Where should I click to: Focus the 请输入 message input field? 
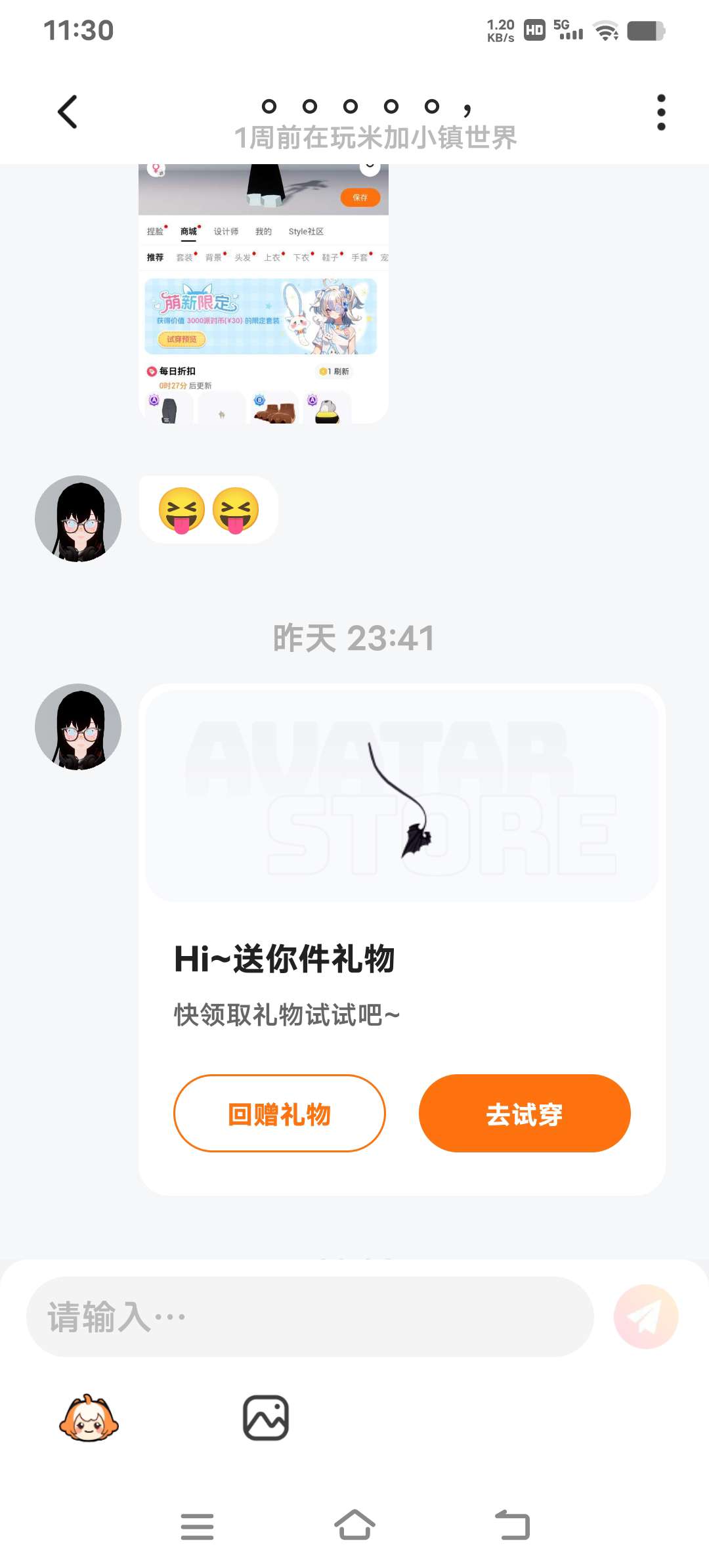tap(309, 1317)
